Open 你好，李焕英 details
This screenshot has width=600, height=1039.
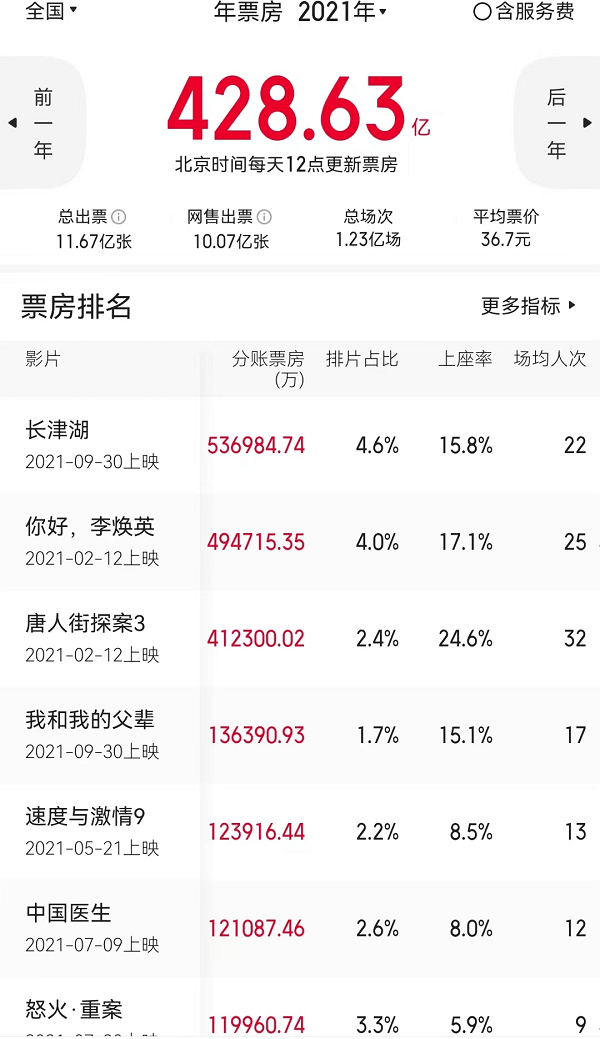(300, 542)
